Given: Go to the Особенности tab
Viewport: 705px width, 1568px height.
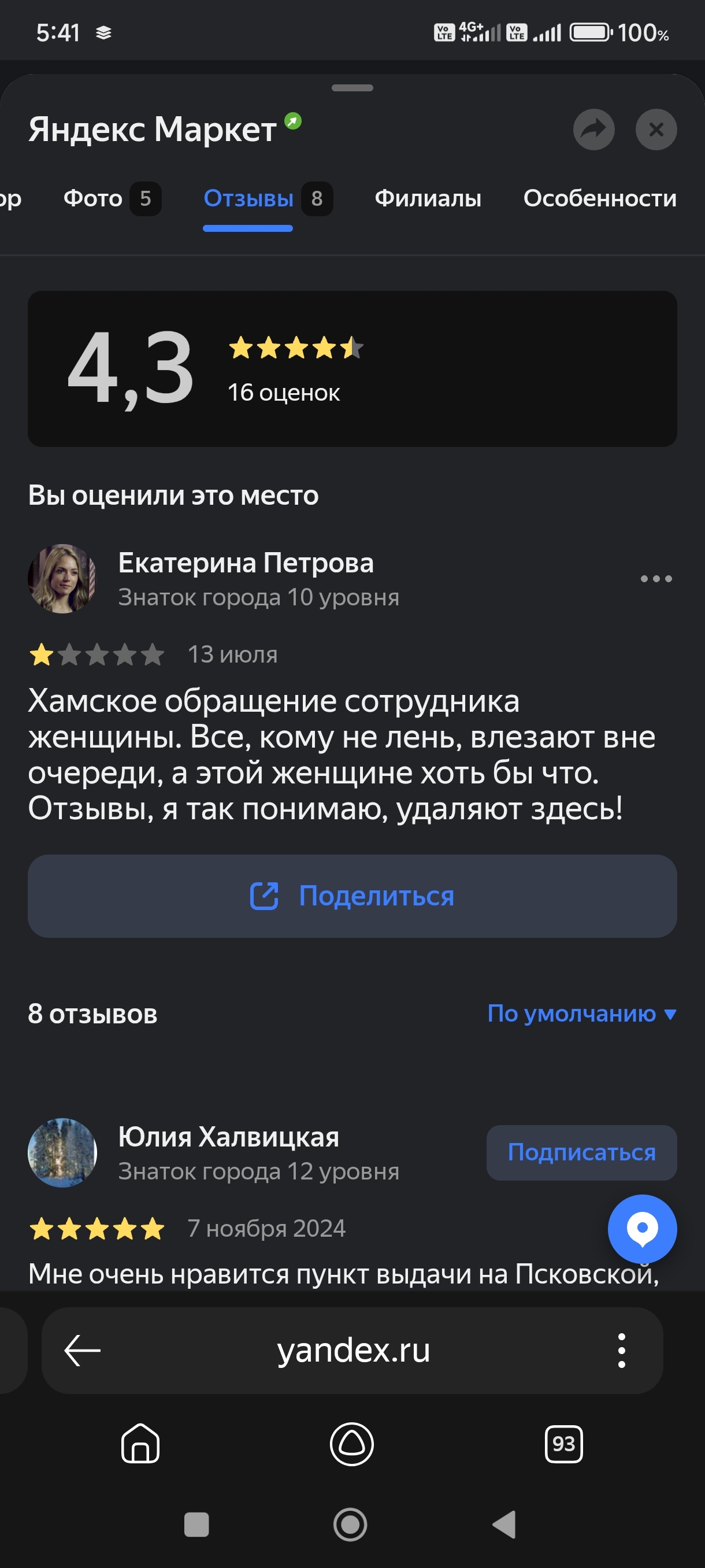Looking at the screenshot, I should (600, 198).
